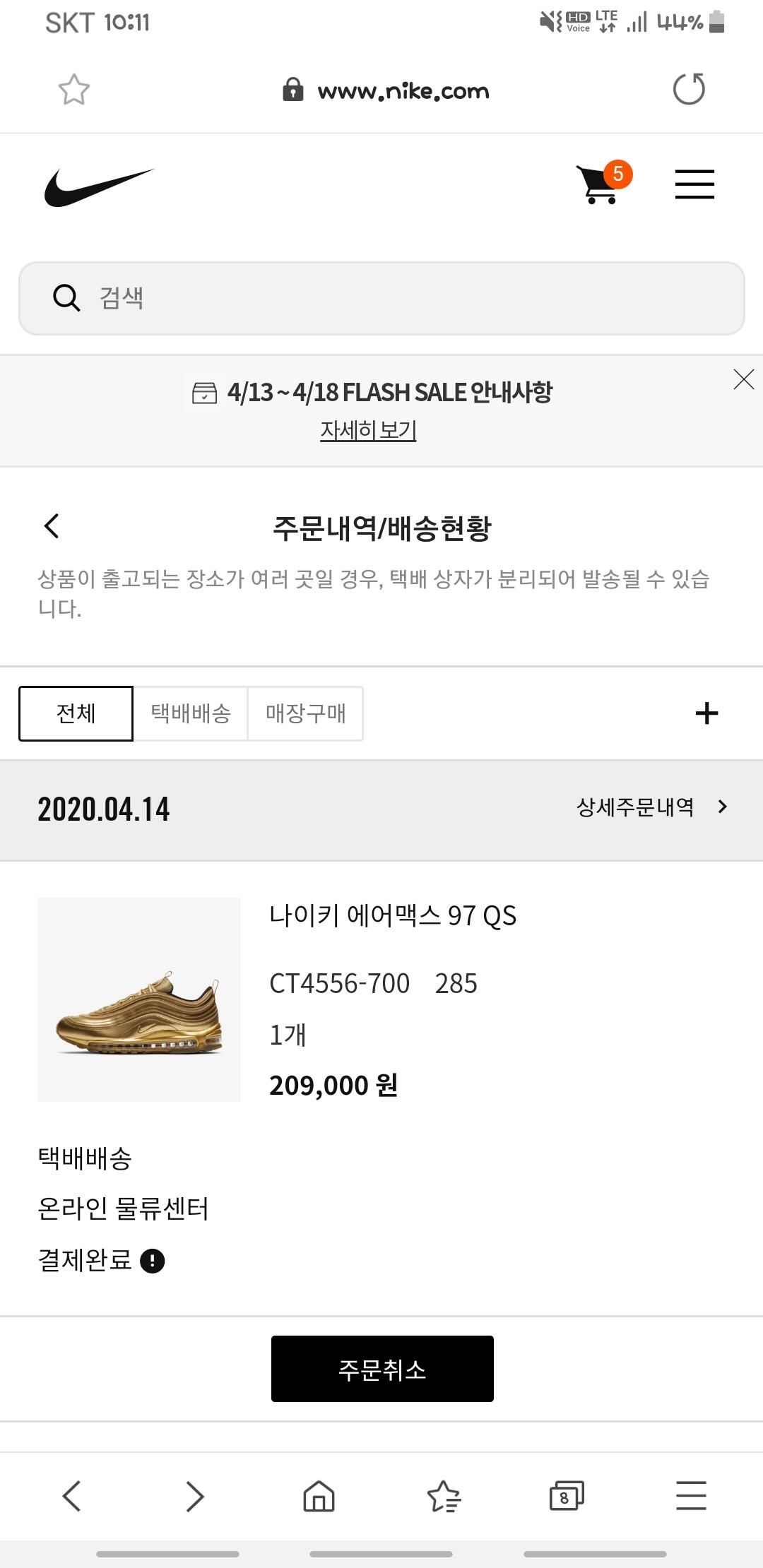The image size is (763, 1568).
Task: Reload the nike.com page
Action: coord(689,89)
